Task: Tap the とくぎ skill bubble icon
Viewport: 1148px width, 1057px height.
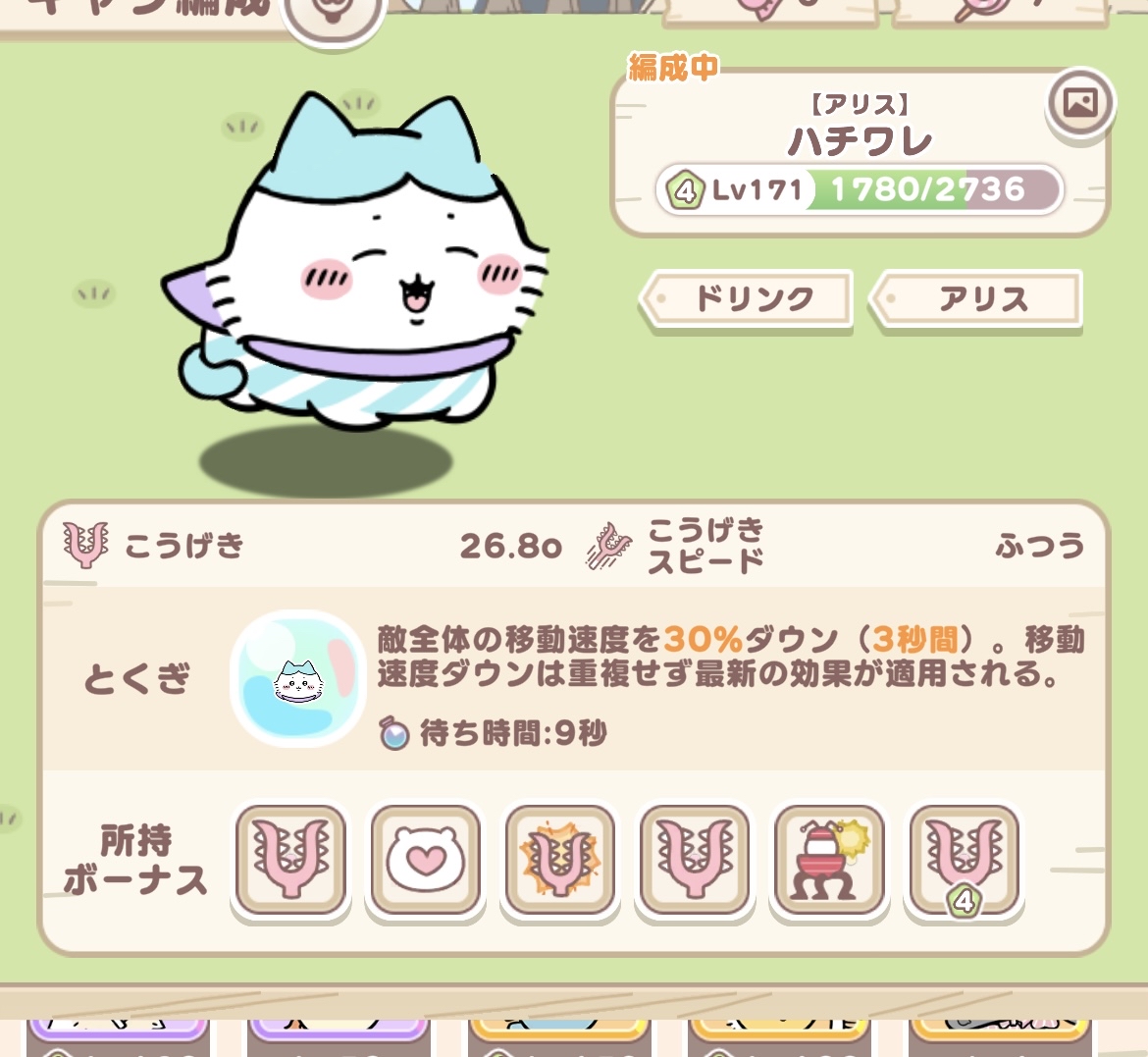Action: tap(298, 679)
